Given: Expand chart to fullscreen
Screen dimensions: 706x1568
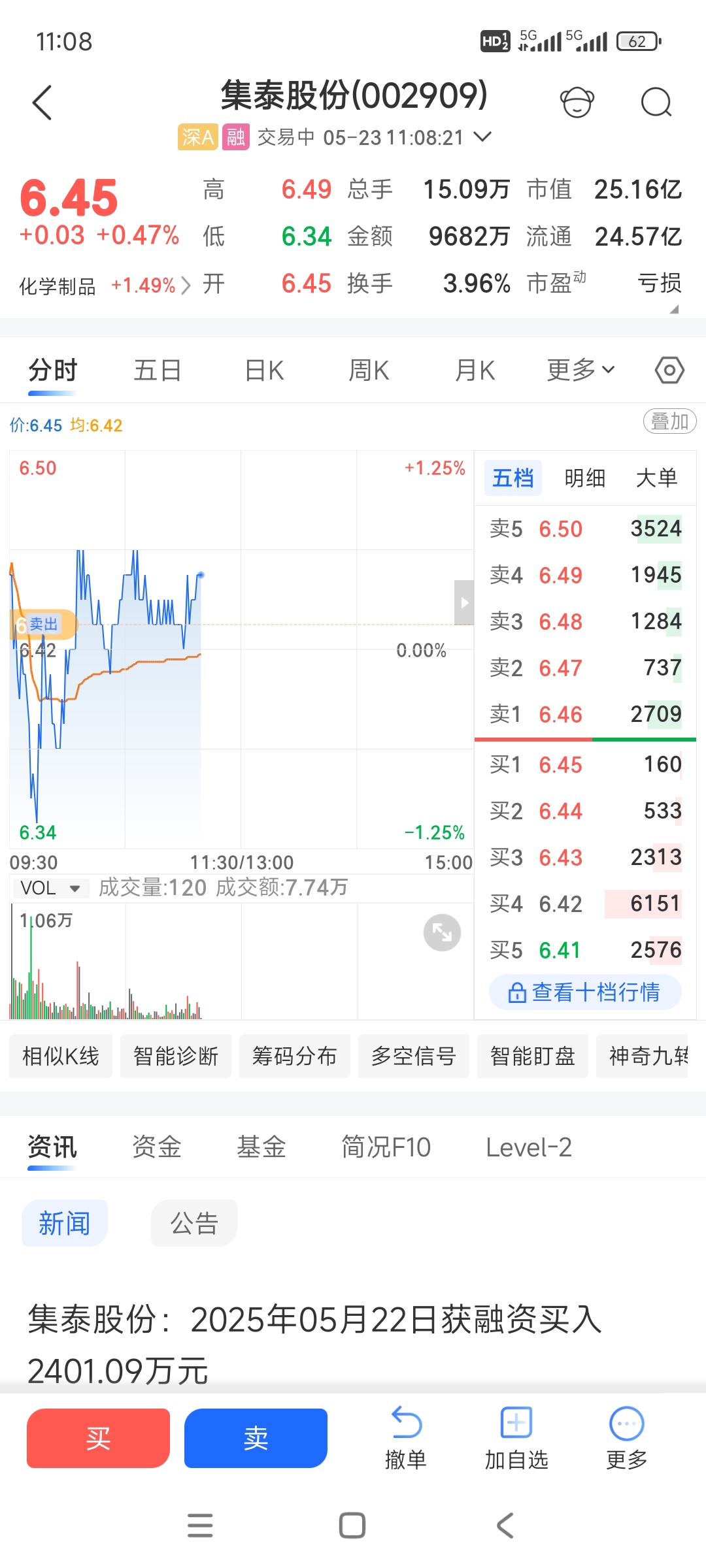Looking at the screenshot, I should 442,932.
